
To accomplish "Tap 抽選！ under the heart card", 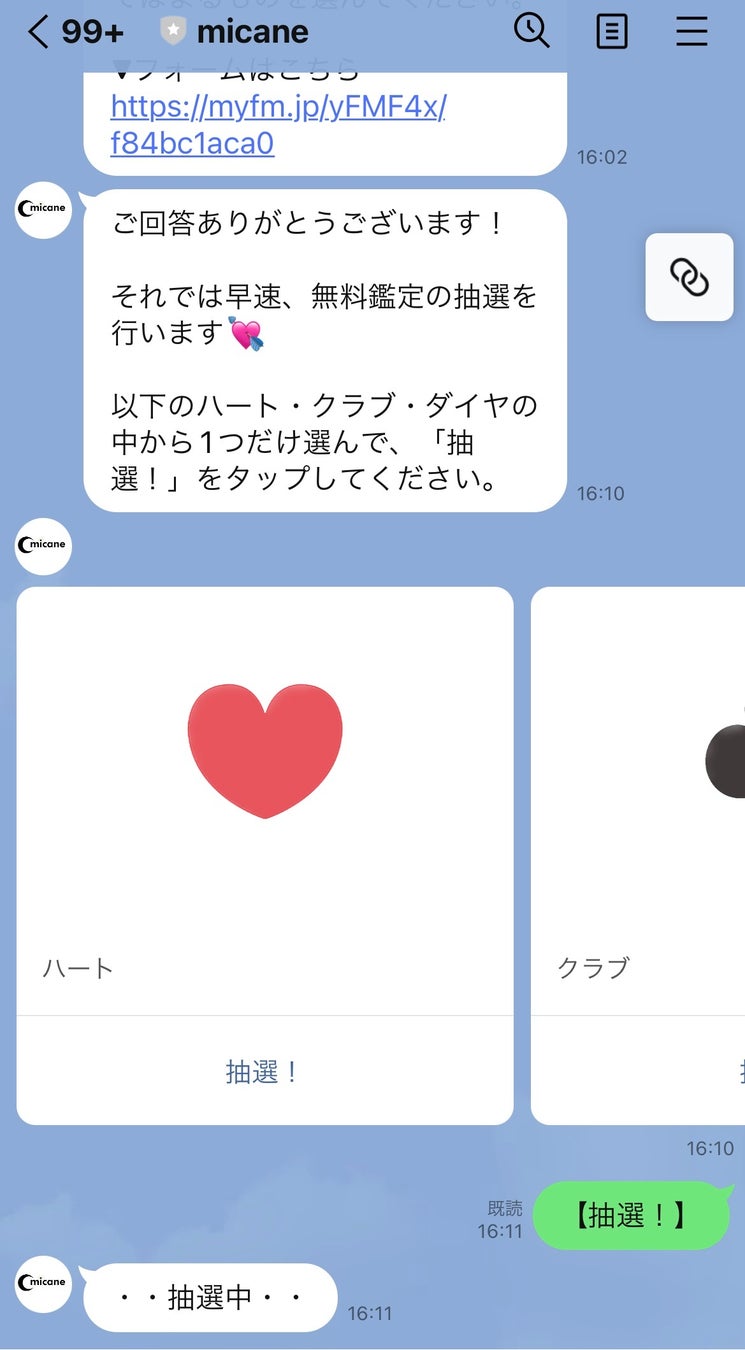I will [x=263, y=1070].
